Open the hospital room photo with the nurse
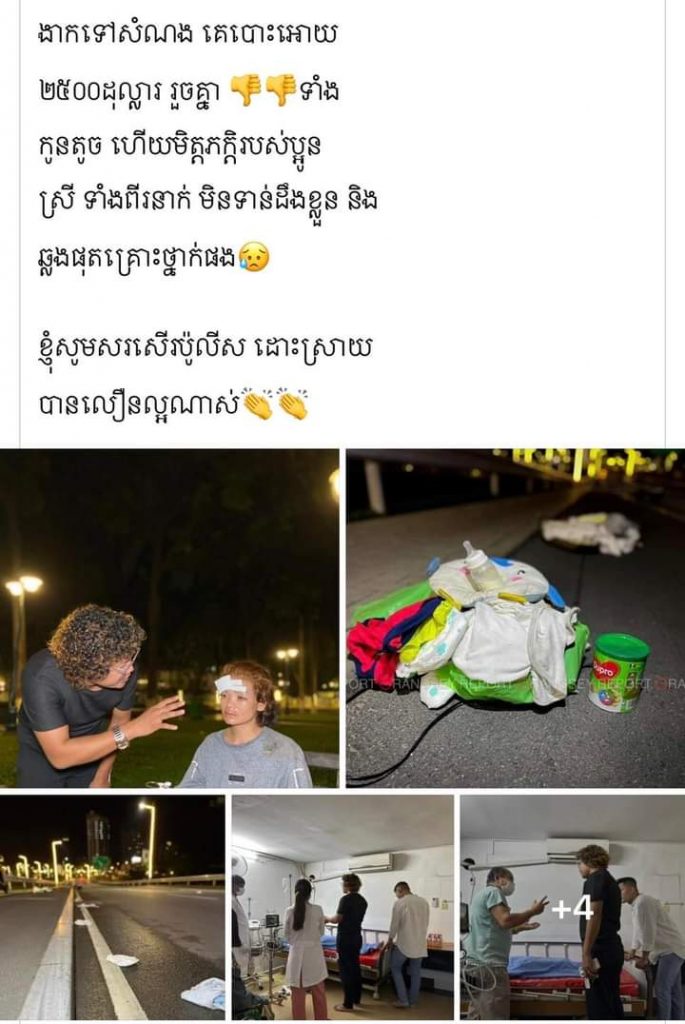The image size is (685, 1024). (x=342, y=906)
